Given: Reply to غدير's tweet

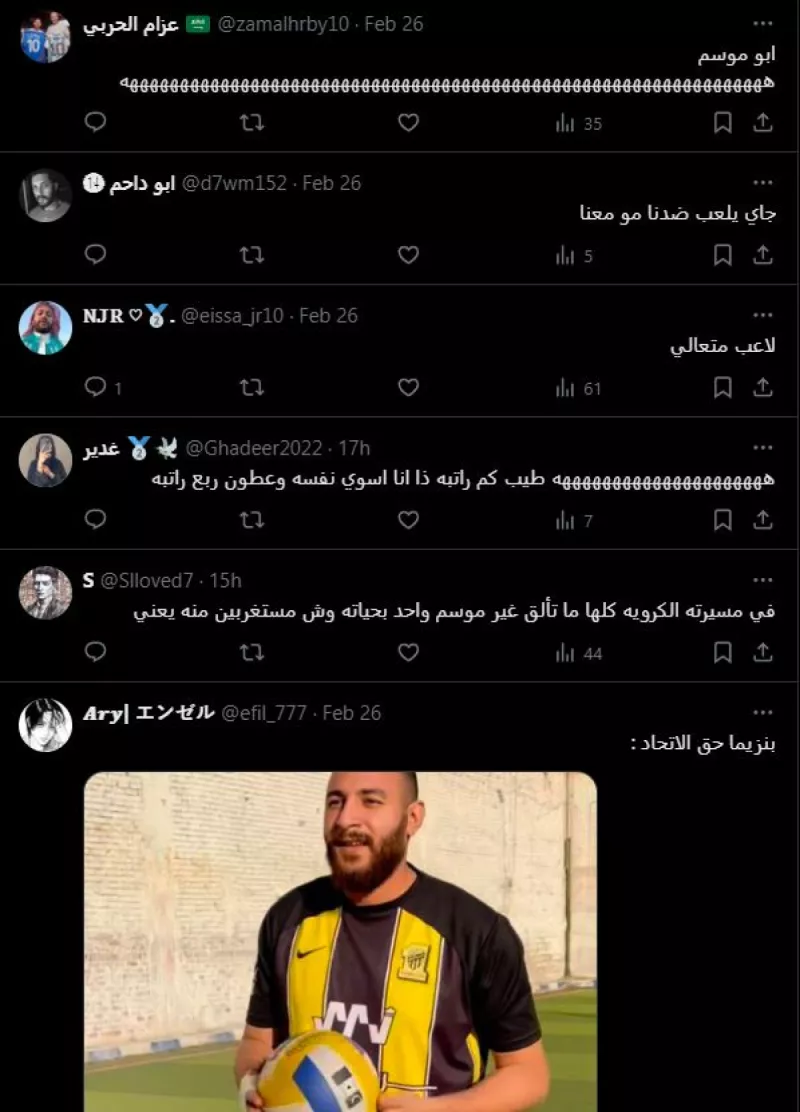Looking at the screenshot, I should pyautogui.click(x=94, y=520).
